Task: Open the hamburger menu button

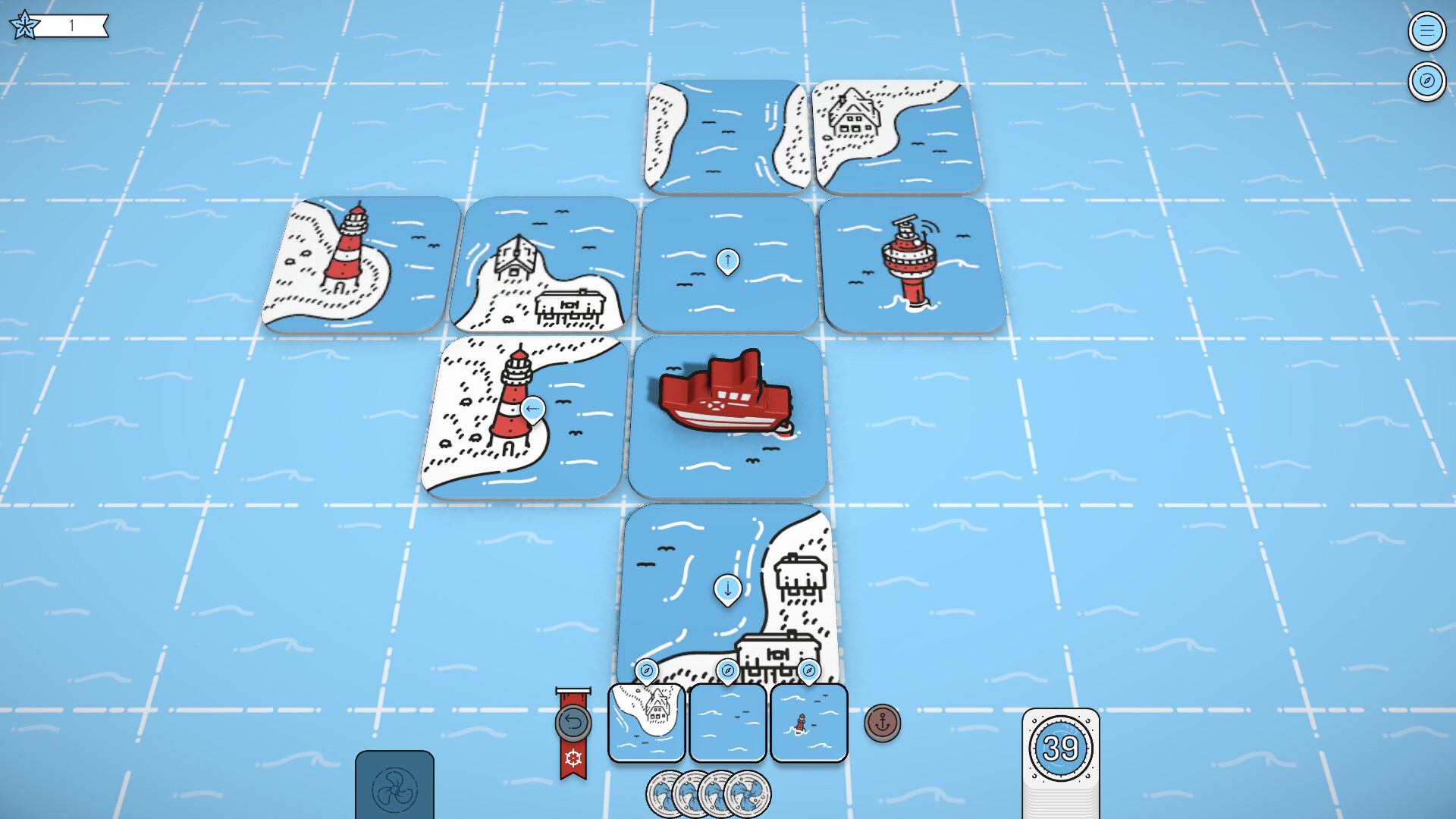Action: (1426, 31)
